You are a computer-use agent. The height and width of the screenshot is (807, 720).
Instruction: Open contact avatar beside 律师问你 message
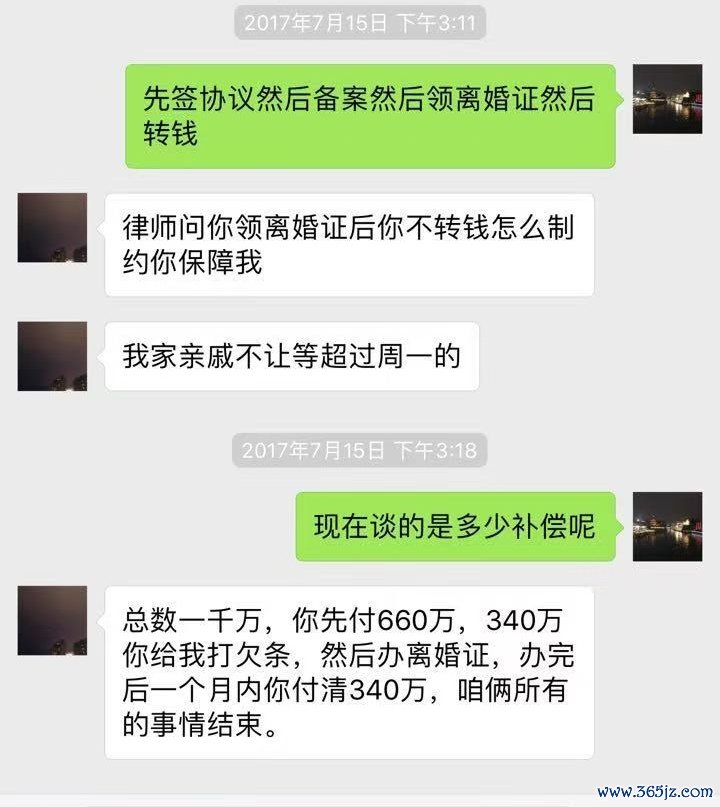(x=52, y=228)
